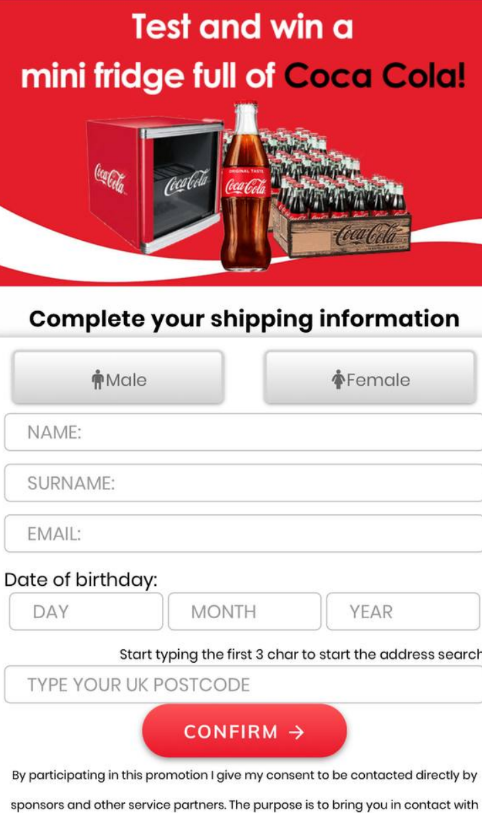Screen dimensions: 482x813
Task: Choose the Female gender button
Action: point(370,379)
